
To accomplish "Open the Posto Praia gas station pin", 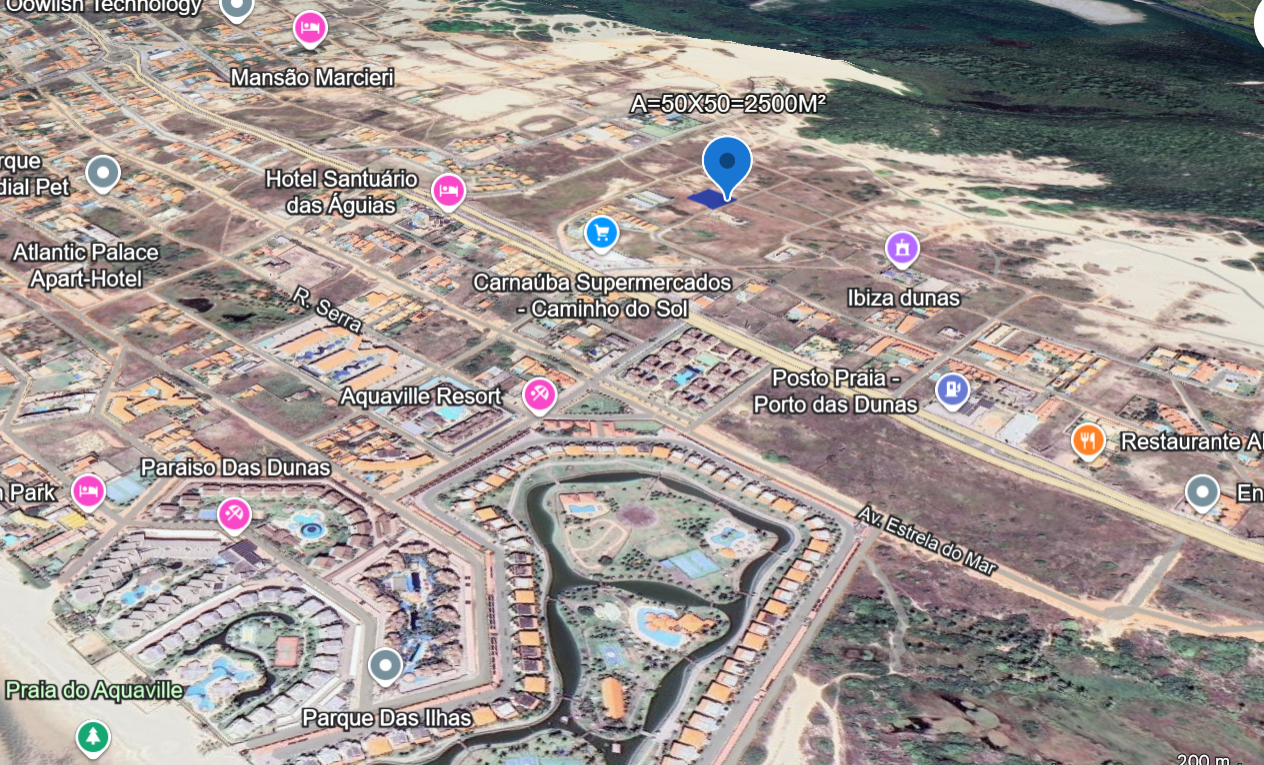I will point(952,390).
